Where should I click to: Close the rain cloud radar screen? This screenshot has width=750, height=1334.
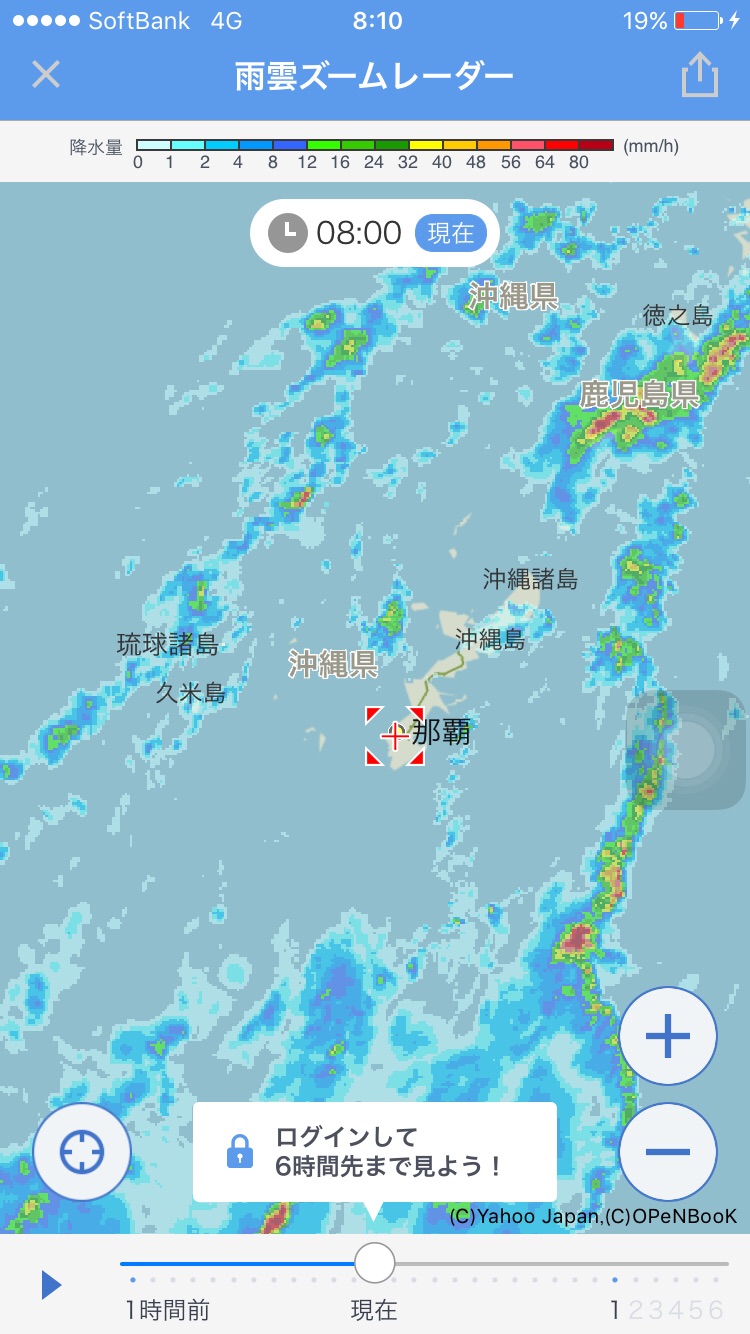(x=46, y=75)
